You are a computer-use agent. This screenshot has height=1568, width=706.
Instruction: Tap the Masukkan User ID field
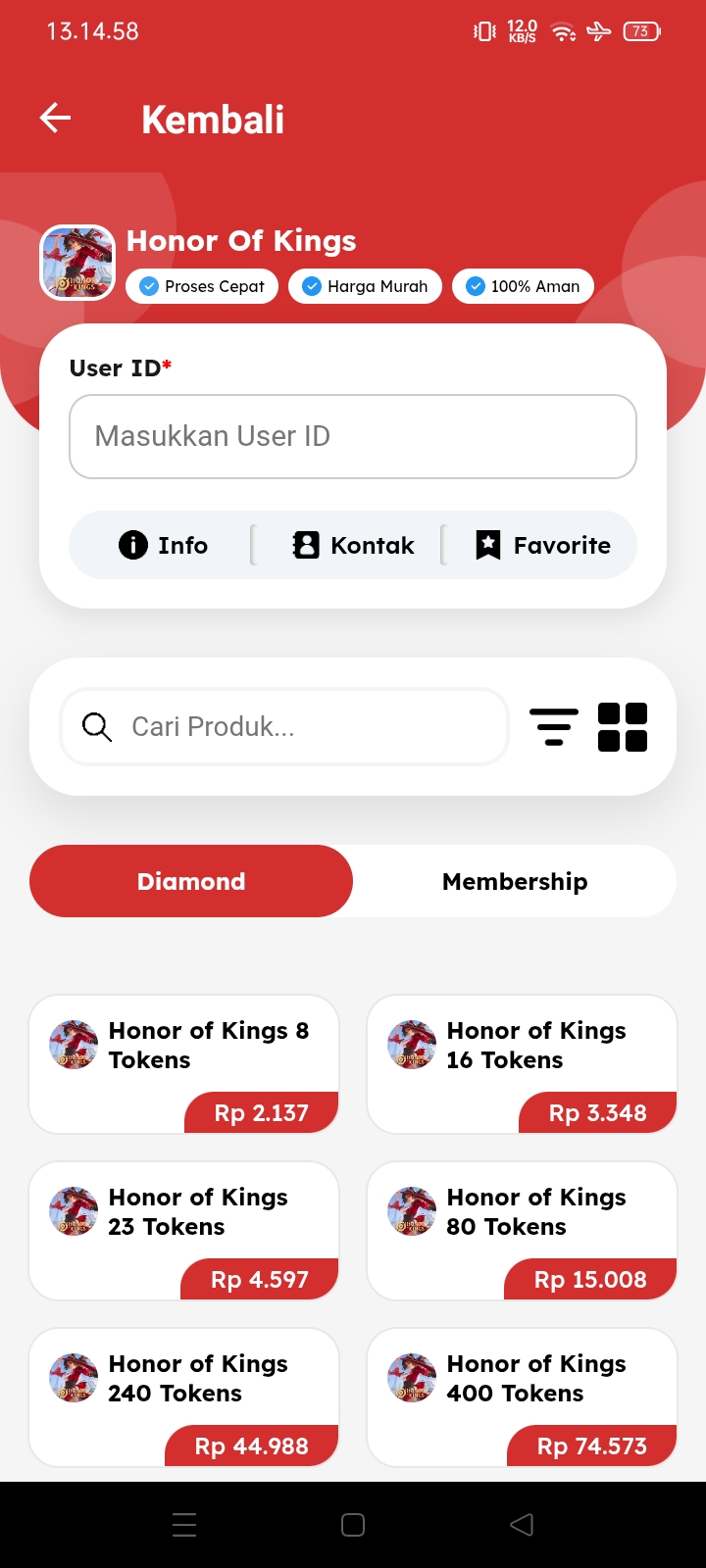click(x=353, y=436)
